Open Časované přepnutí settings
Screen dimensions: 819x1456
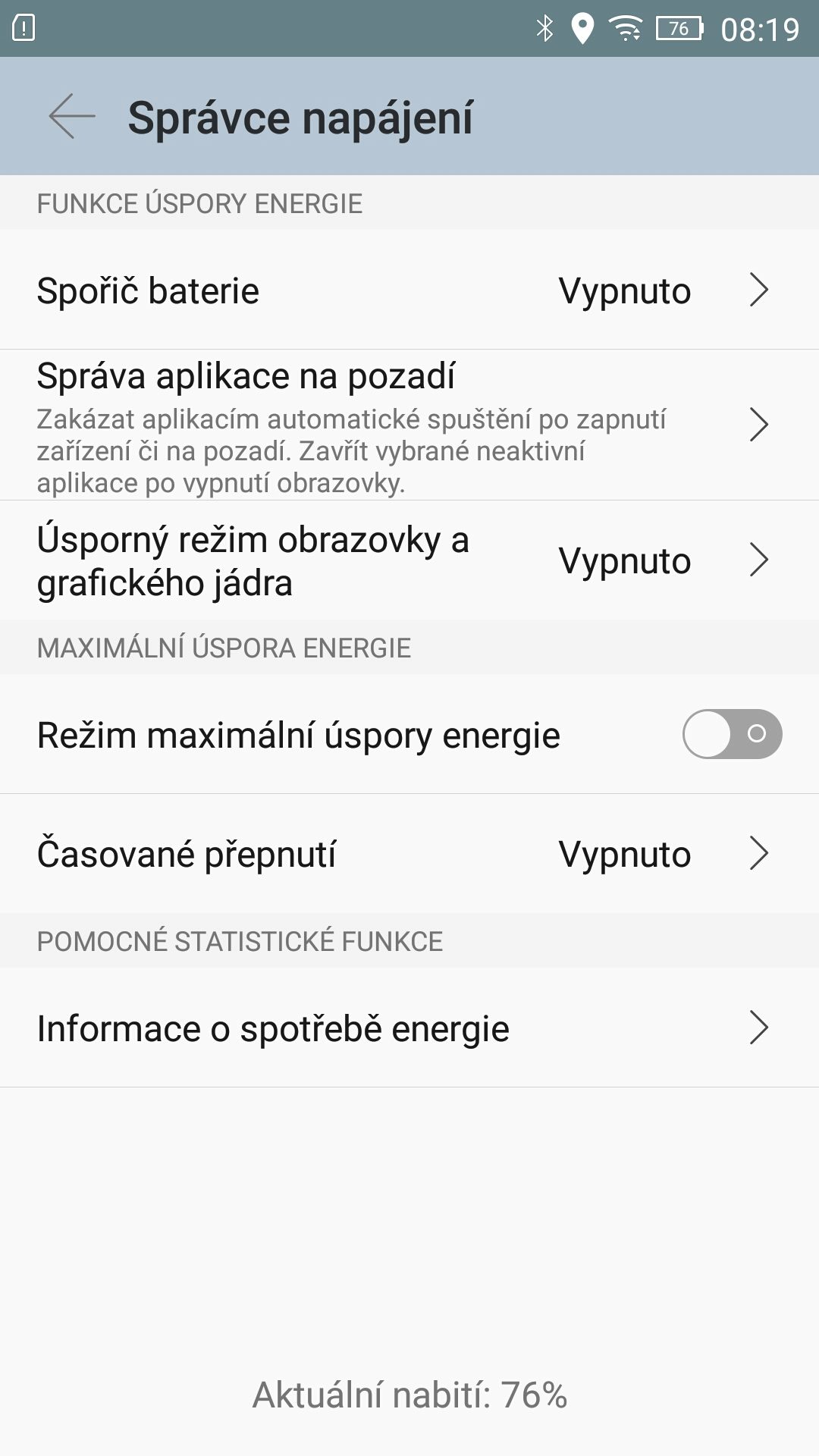coord(409,854)
